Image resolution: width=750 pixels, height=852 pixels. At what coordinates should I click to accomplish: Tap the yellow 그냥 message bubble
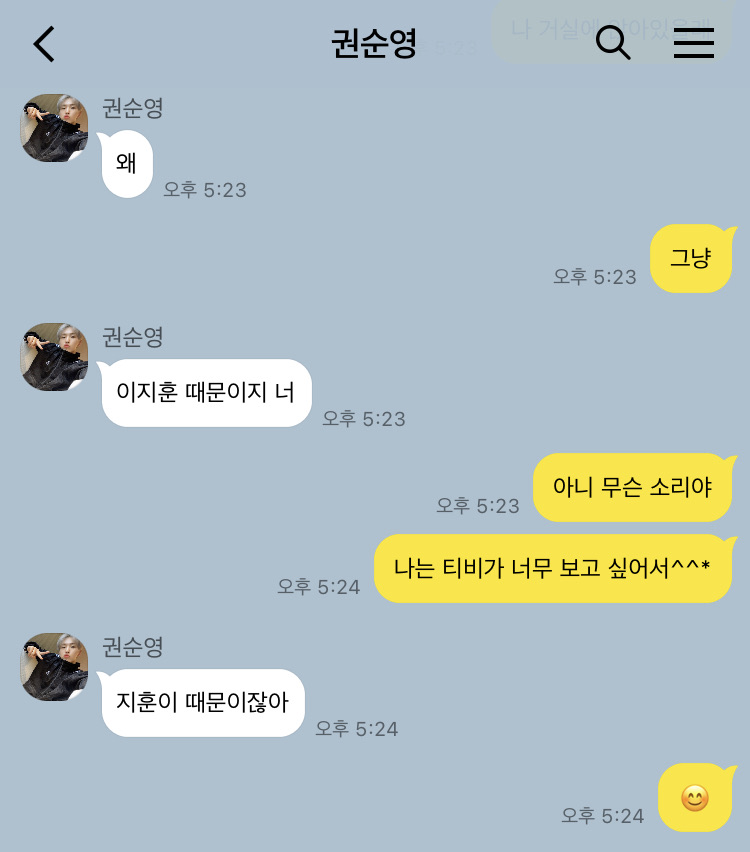(x=691, y=258)
